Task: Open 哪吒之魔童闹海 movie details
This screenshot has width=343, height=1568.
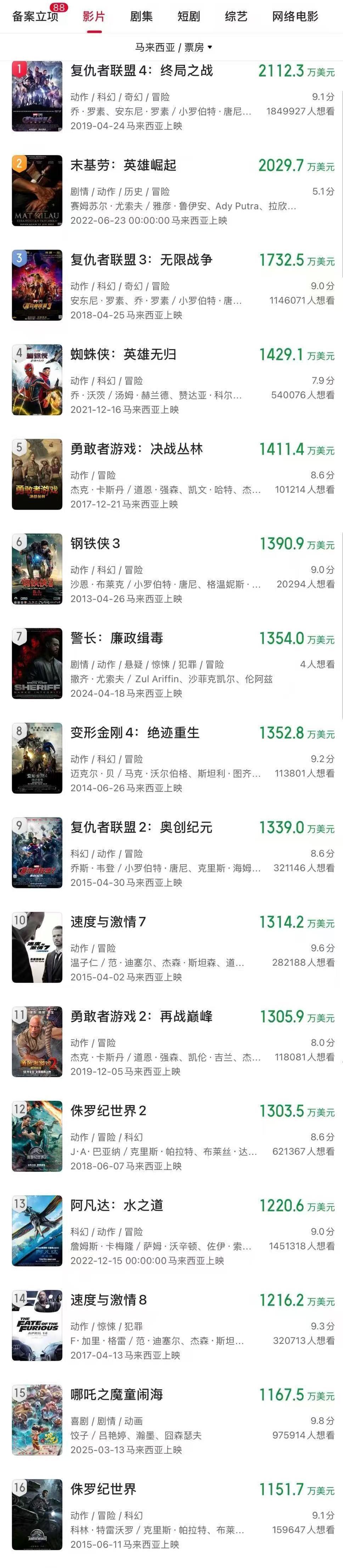Action: 116,1395
